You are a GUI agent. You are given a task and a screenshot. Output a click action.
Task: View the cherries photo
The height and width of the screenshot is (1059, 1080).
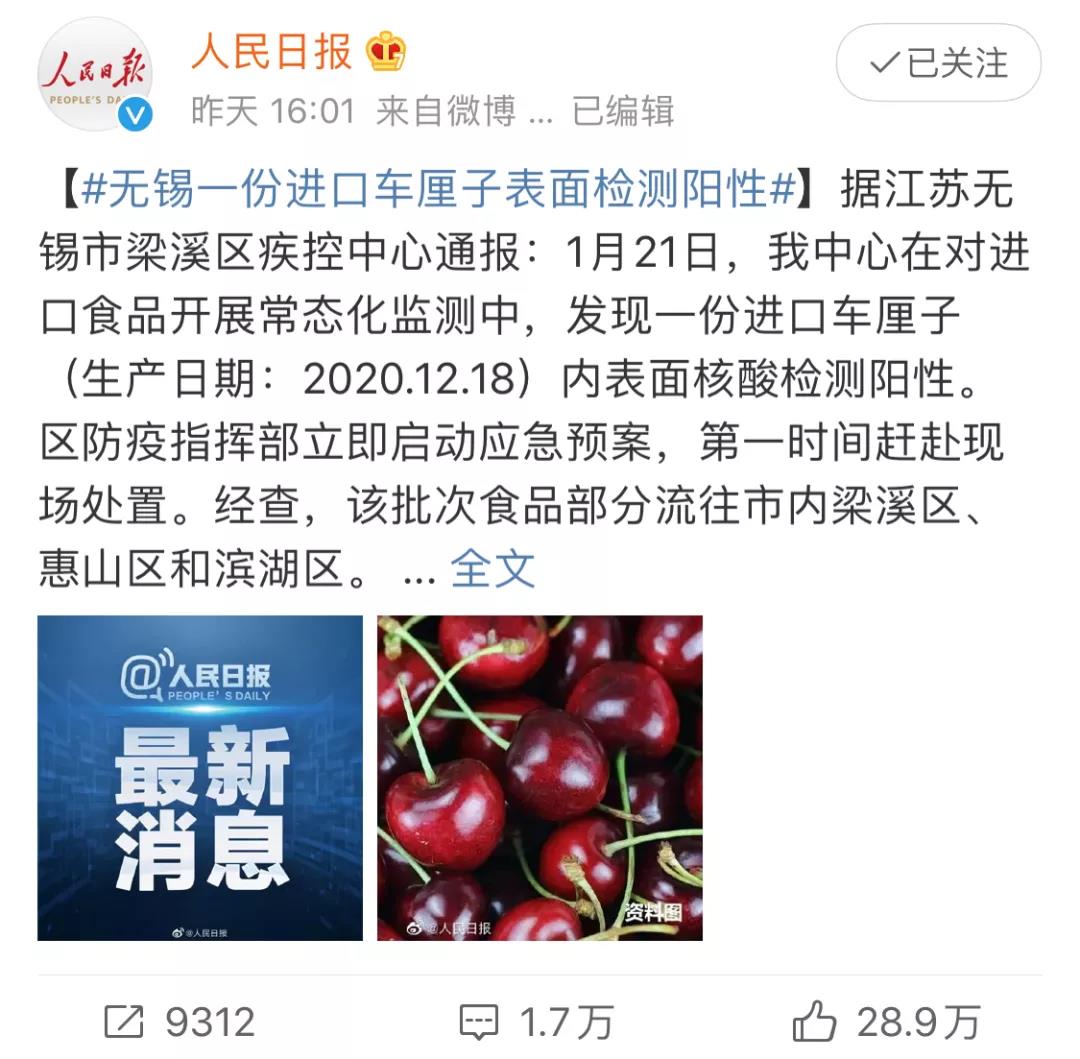(x=540, y=778)
